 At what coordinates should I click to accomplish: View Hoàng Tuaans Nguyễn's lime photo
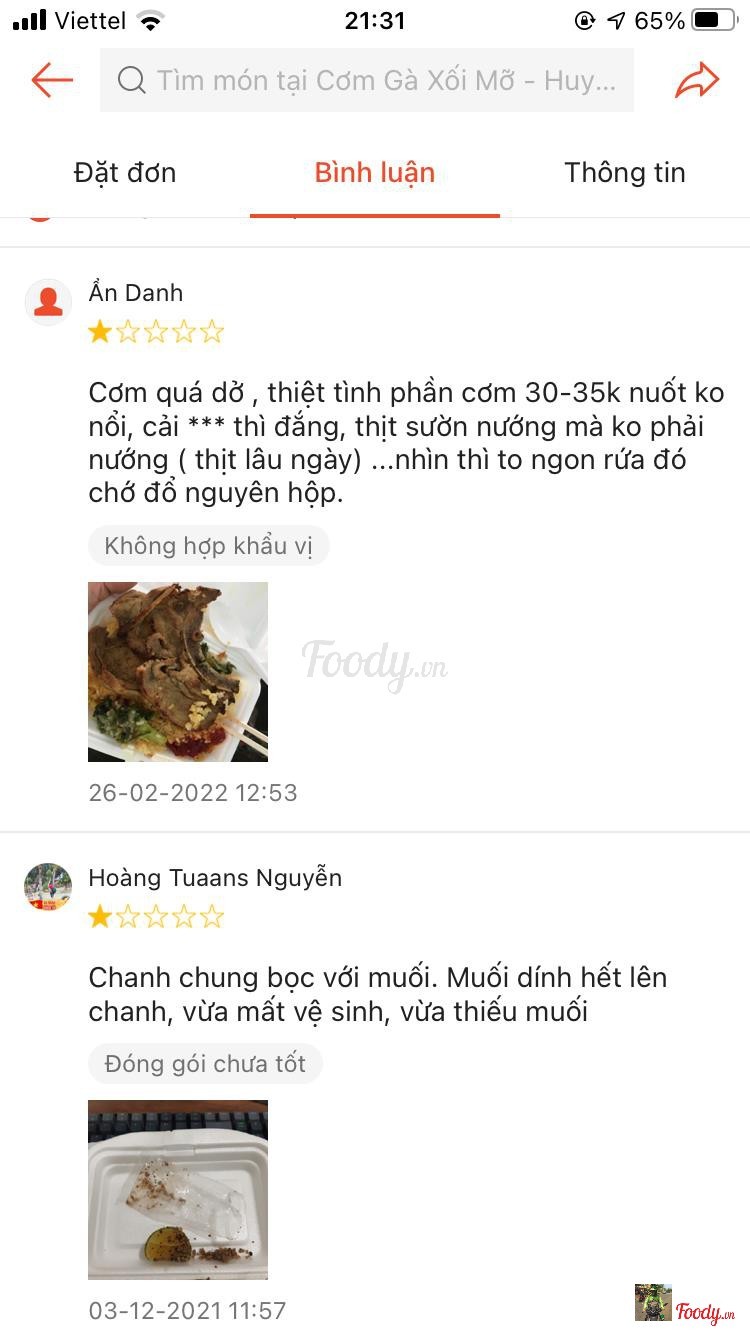178,1189
